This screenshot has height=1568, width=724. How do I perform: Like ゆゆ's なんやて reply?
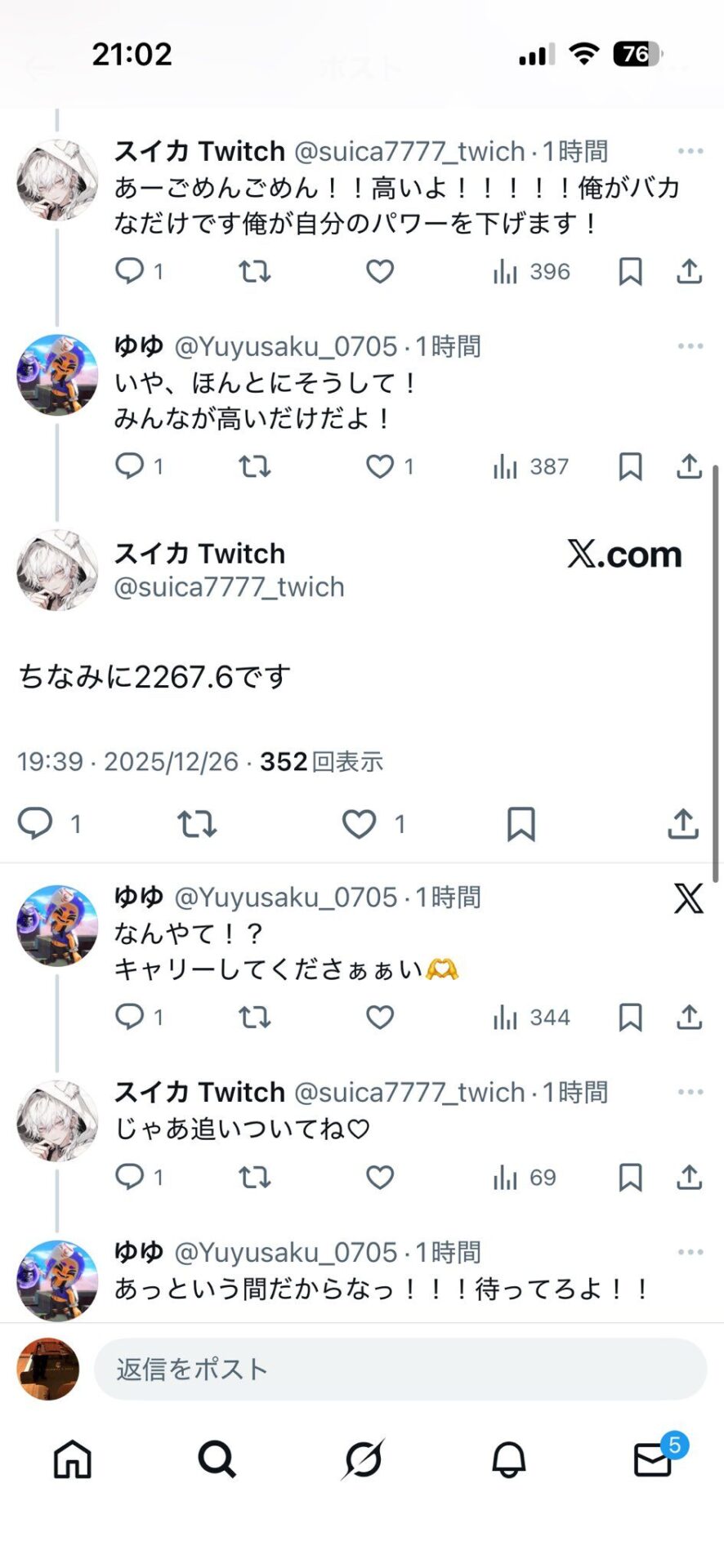tap(380, 1017)
